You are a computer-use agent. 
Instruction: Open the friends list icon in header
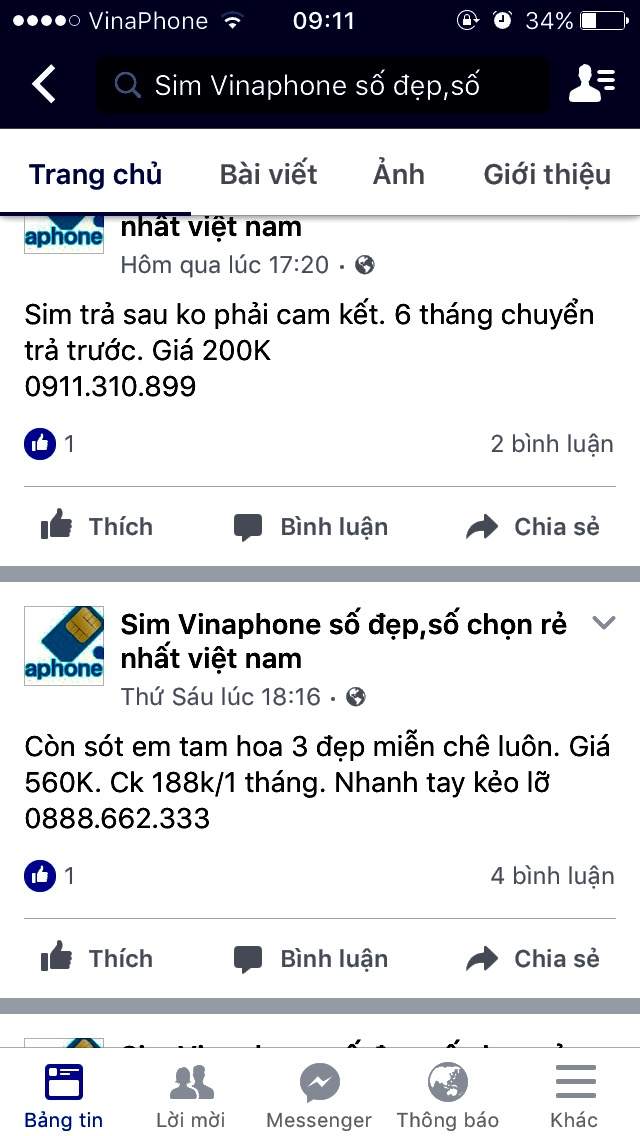[x=591, y=85]
